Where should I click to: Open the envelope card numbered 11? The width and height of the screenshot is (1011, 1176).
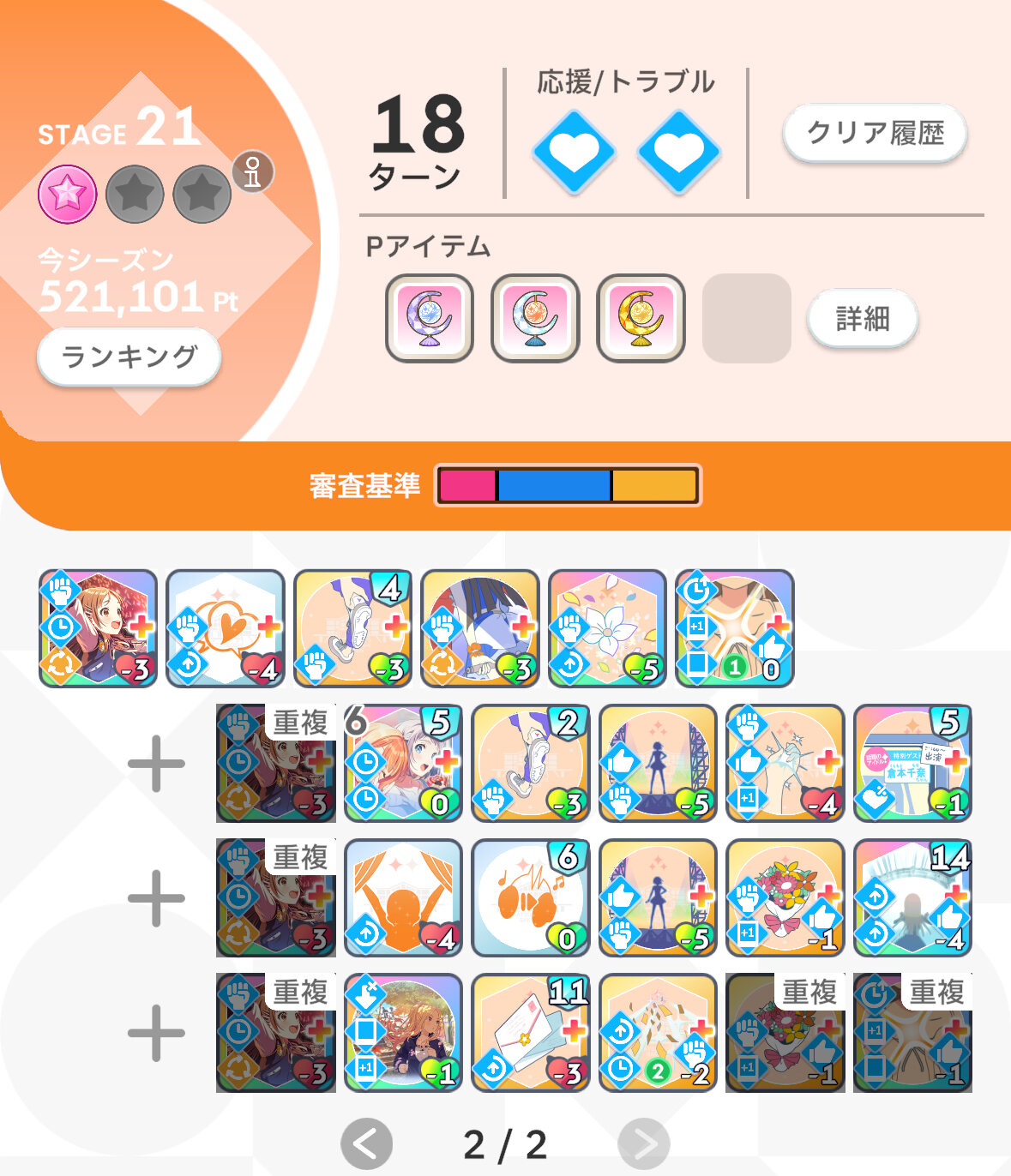530,1032
